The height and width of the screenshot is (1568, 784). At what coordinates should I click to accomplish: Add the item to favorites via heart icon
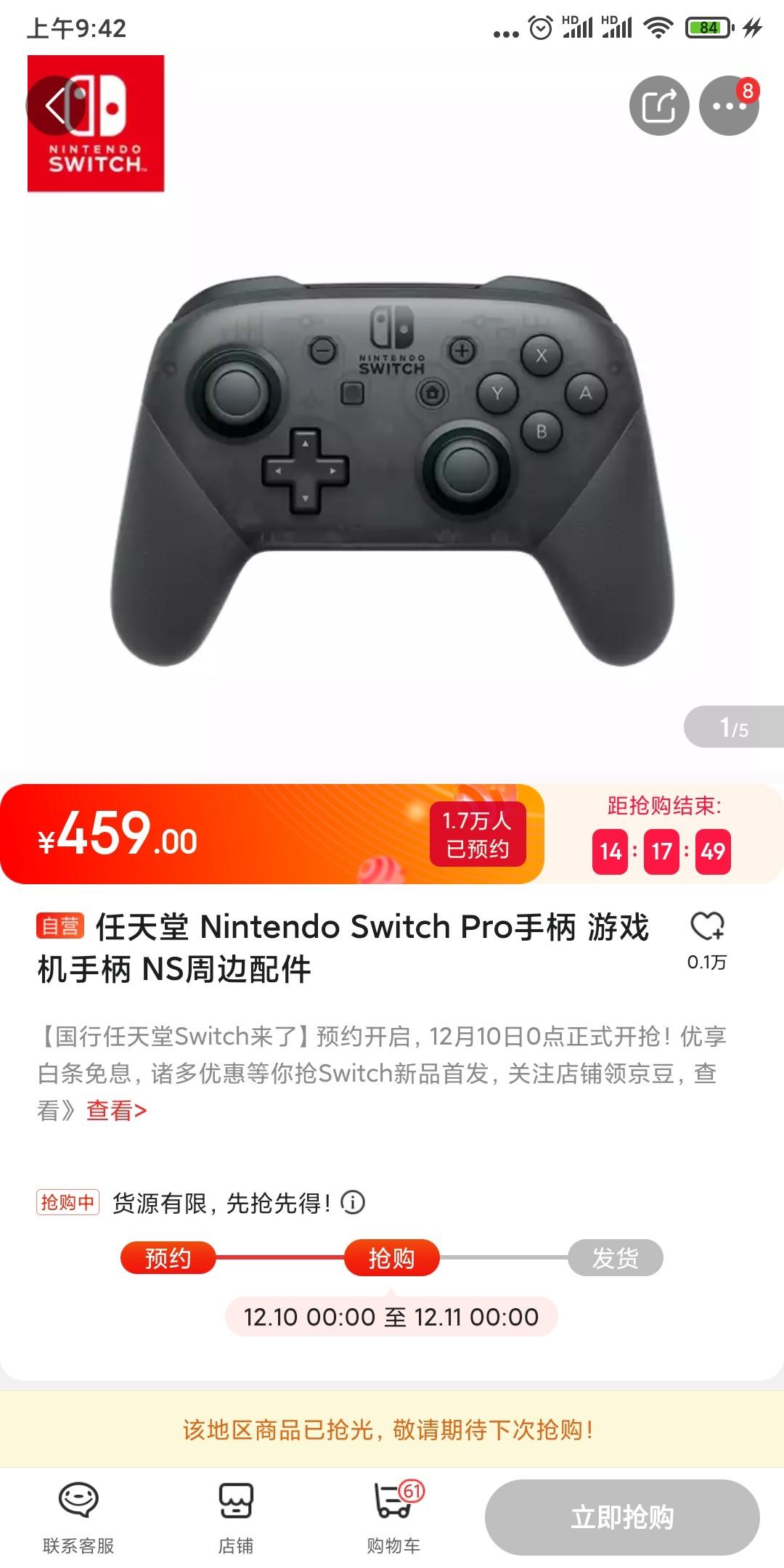(x=707, y=927)
